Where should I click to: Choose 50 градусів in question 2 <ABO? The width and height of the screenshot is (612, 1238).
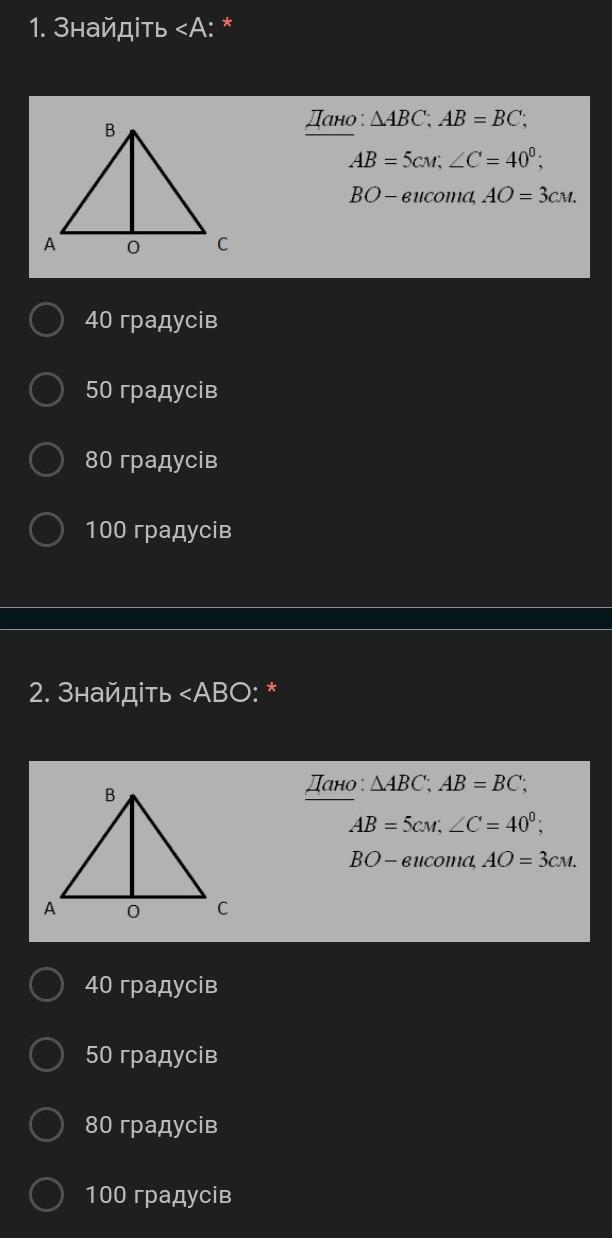pyautogui.click(x=47, y=1055)
